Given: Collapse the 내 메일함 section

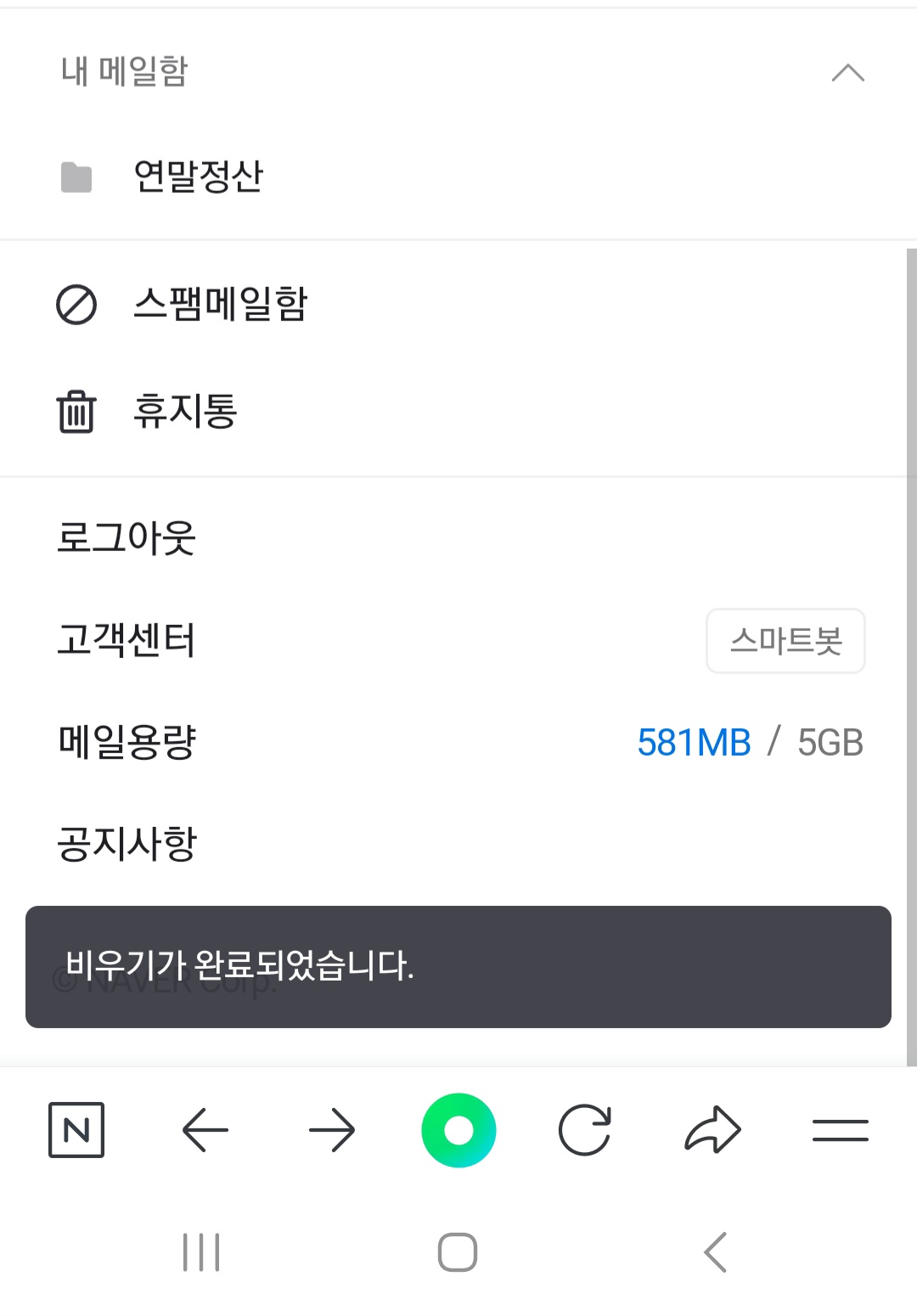Looking at the screenshot, I should point(847,73).
